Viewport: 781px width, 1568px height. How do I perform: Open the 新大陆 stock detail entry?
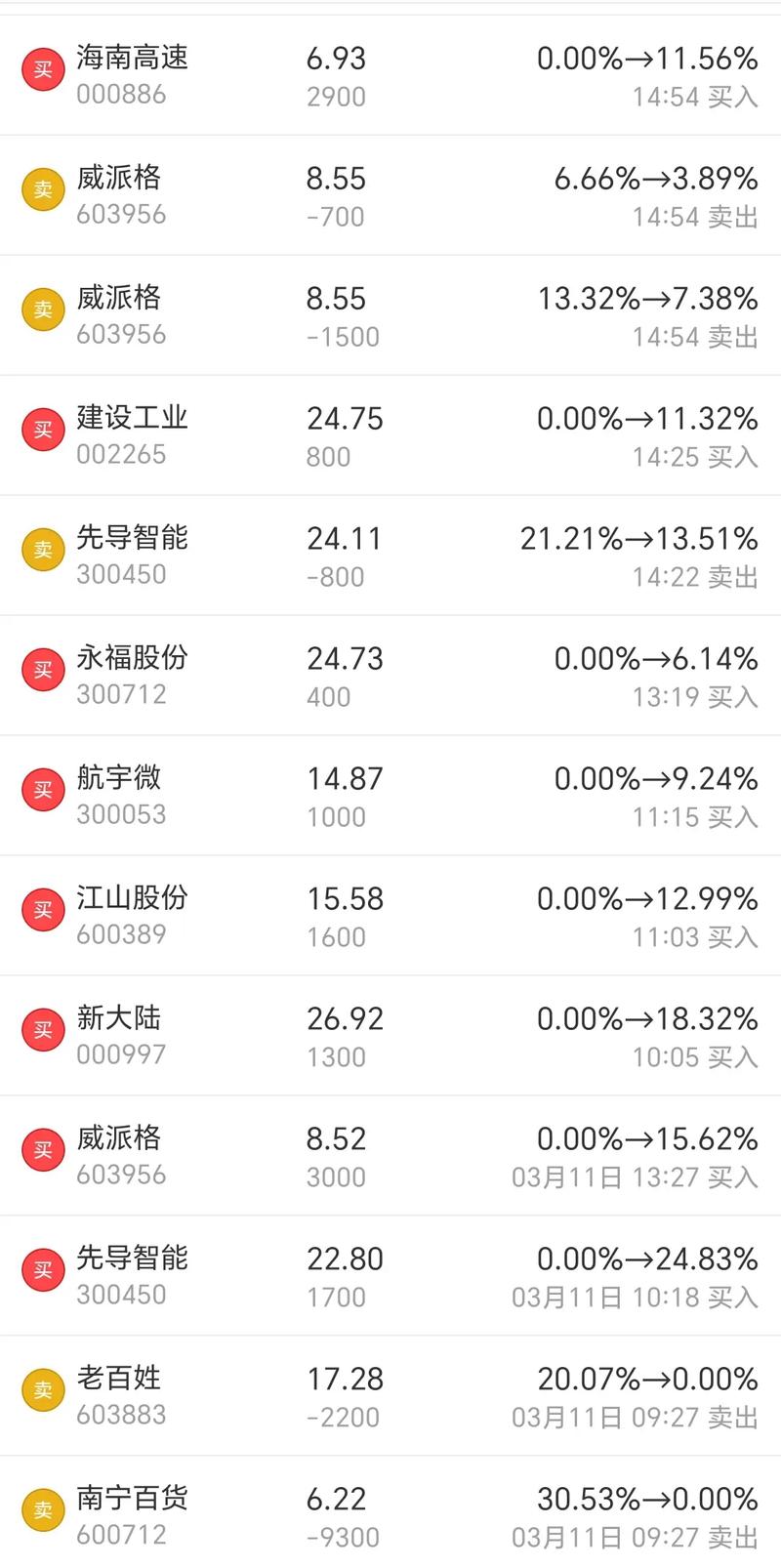(x=390, y=1034)
